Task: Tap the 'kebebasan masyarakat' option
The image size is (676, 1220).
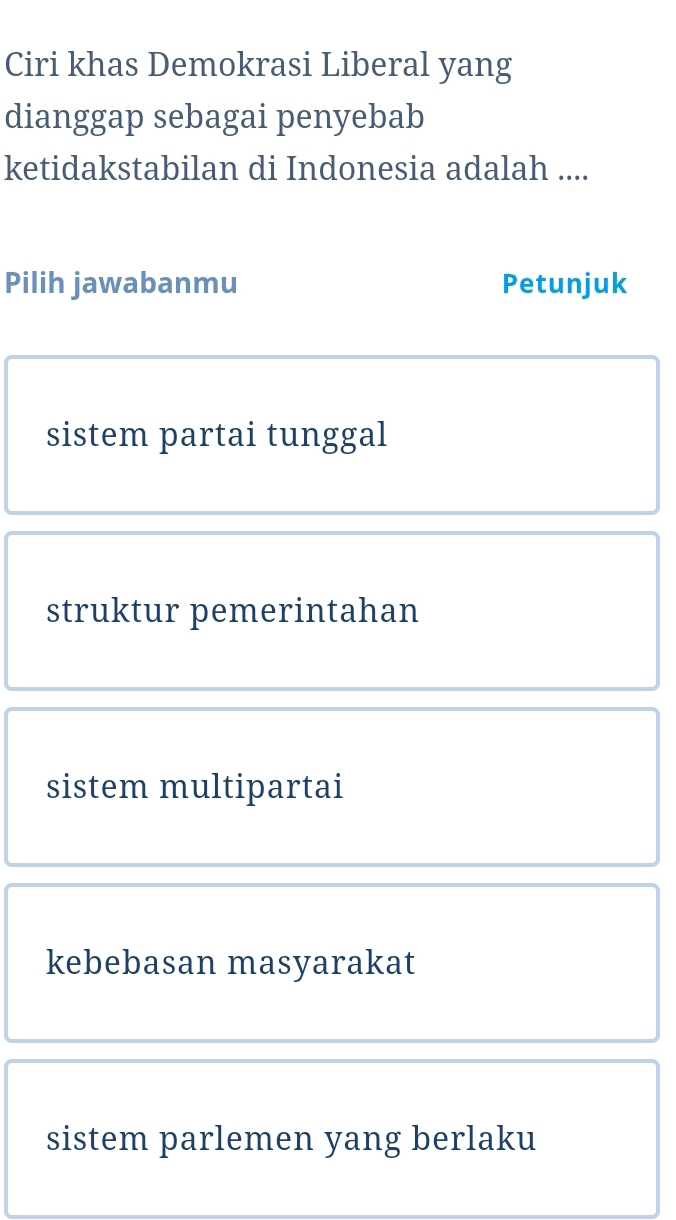Action: pos(332,963)
